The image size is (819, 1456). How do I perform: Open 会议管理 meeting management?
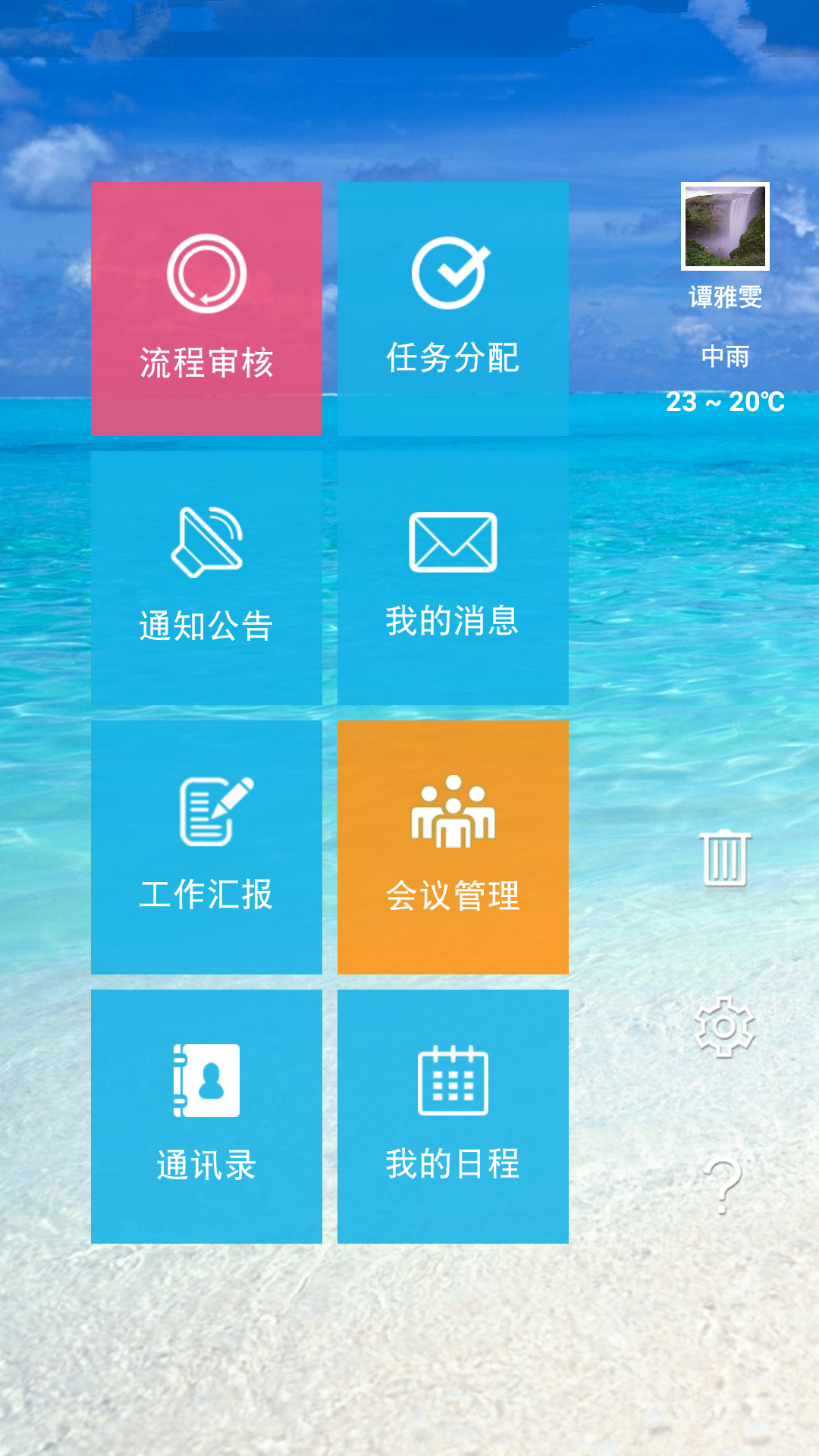pyautogui.click(x=453, y=847)
